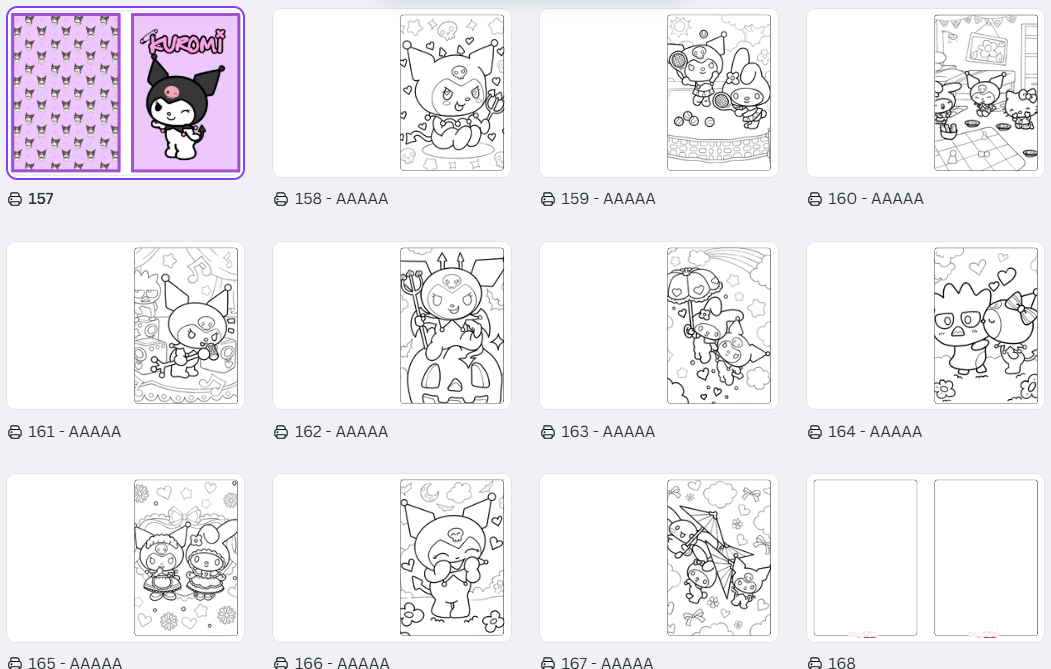Pick the page 166 thumbnail
This screenshot has width=1051, height=669.
point(392,557)
